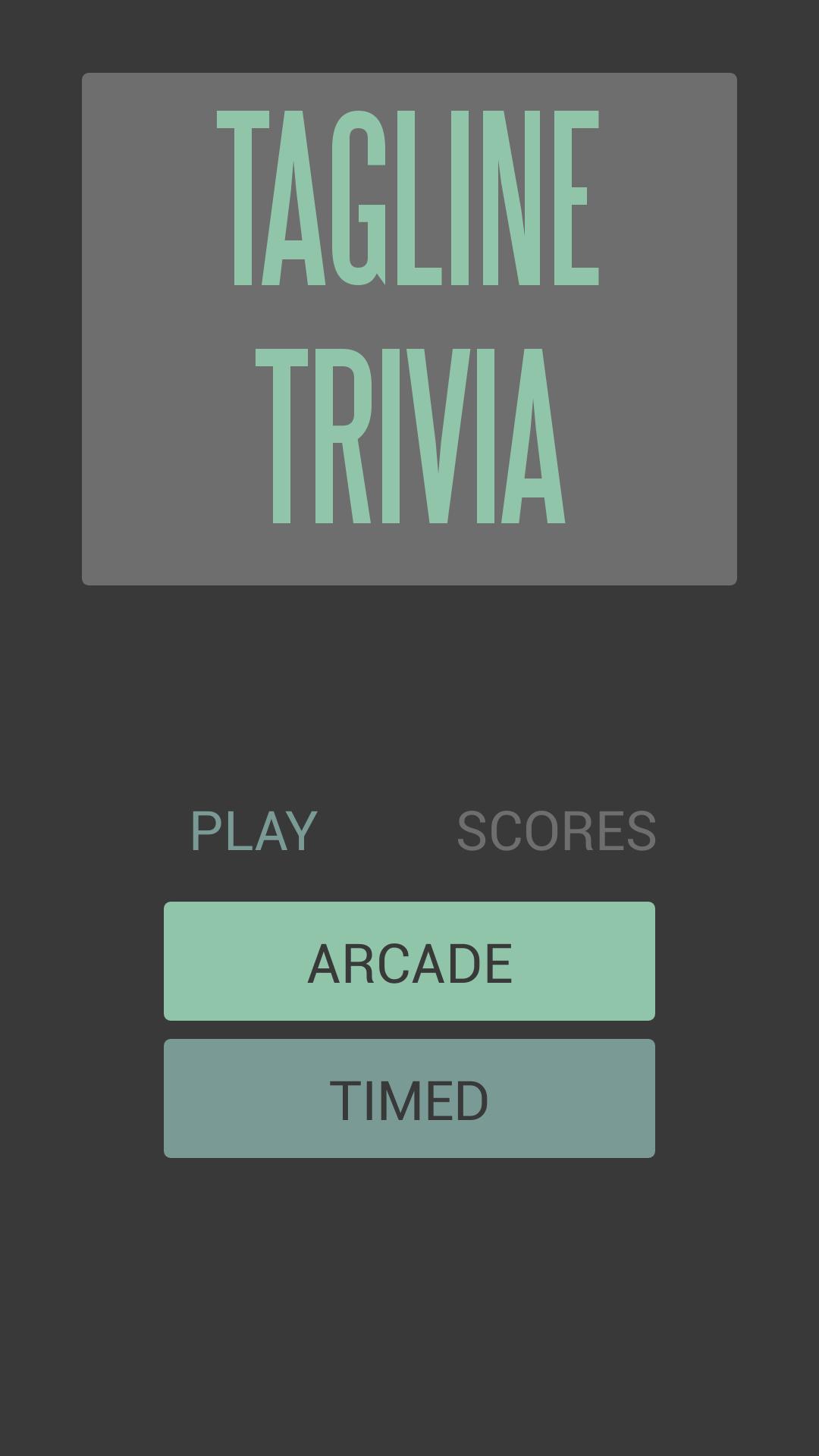
Task: Choose the arcade game mode
Action: (x=409, y=962)
